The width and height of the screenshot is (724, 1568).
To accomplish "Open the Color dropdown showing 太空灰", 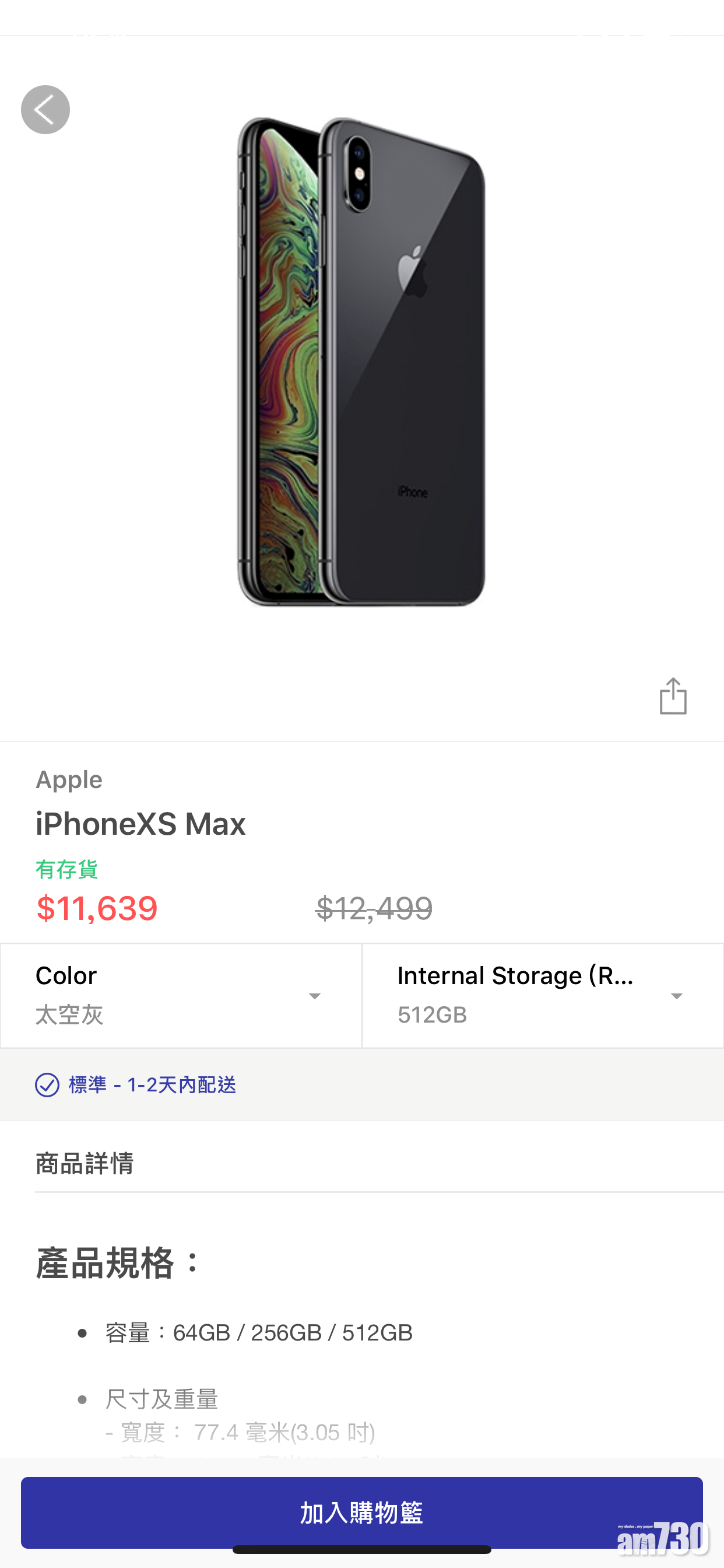I will click(x=181, y=995).
